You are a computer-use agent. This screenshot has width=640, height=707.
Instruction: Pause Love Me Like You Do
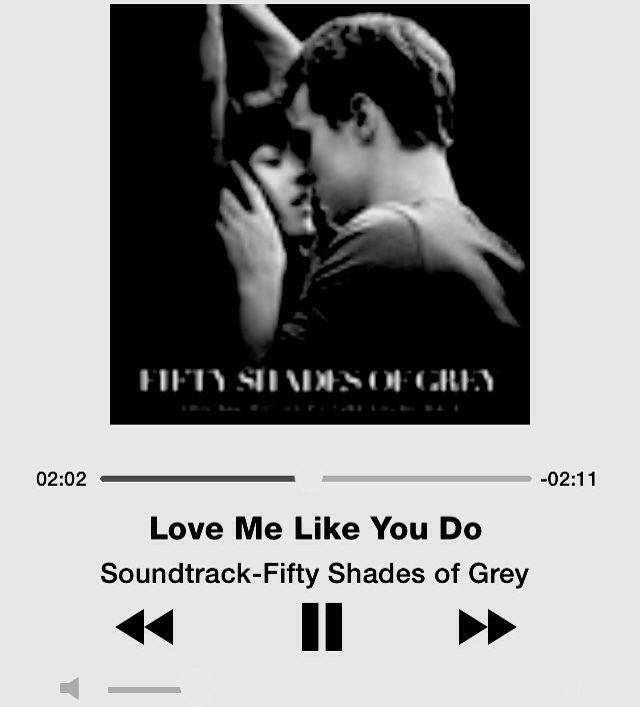[321, 627]
